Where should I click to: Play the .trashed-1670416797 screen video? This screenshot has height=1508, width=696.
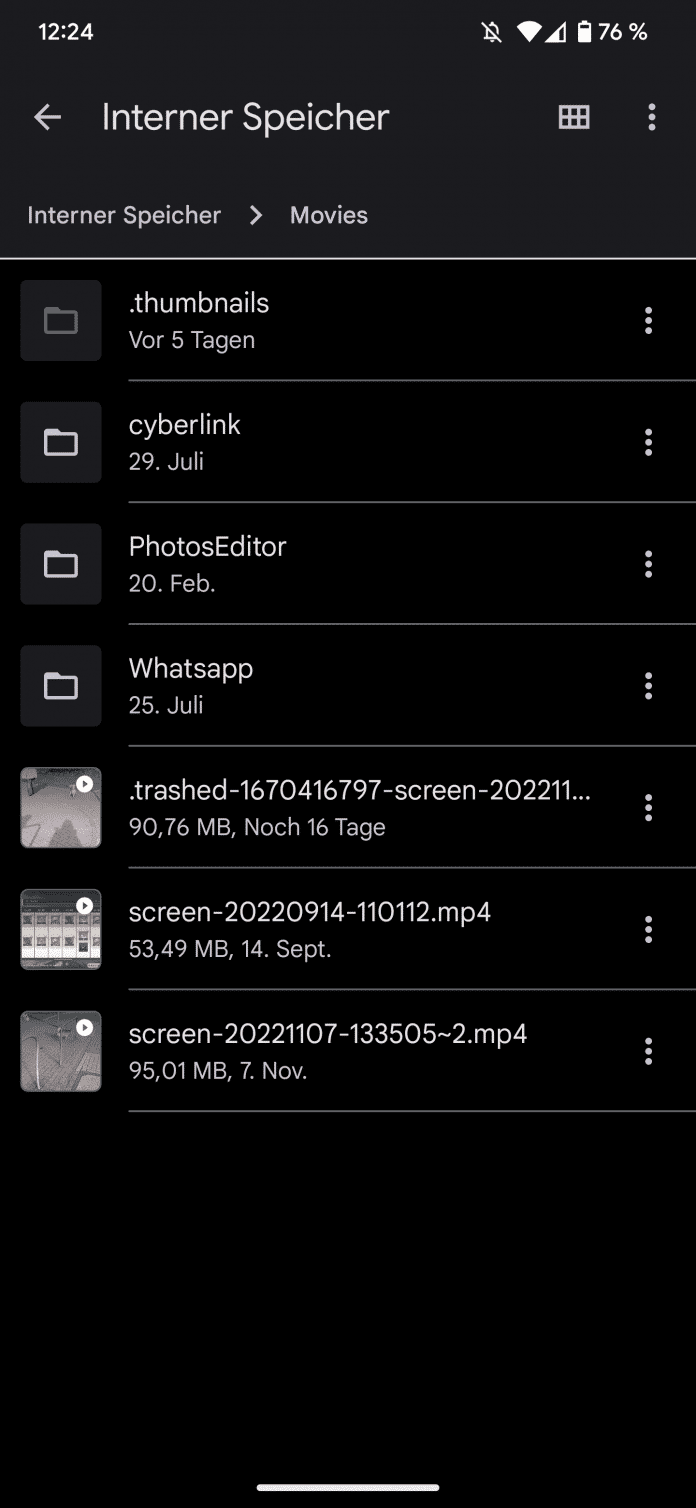[x=359, y=807]
